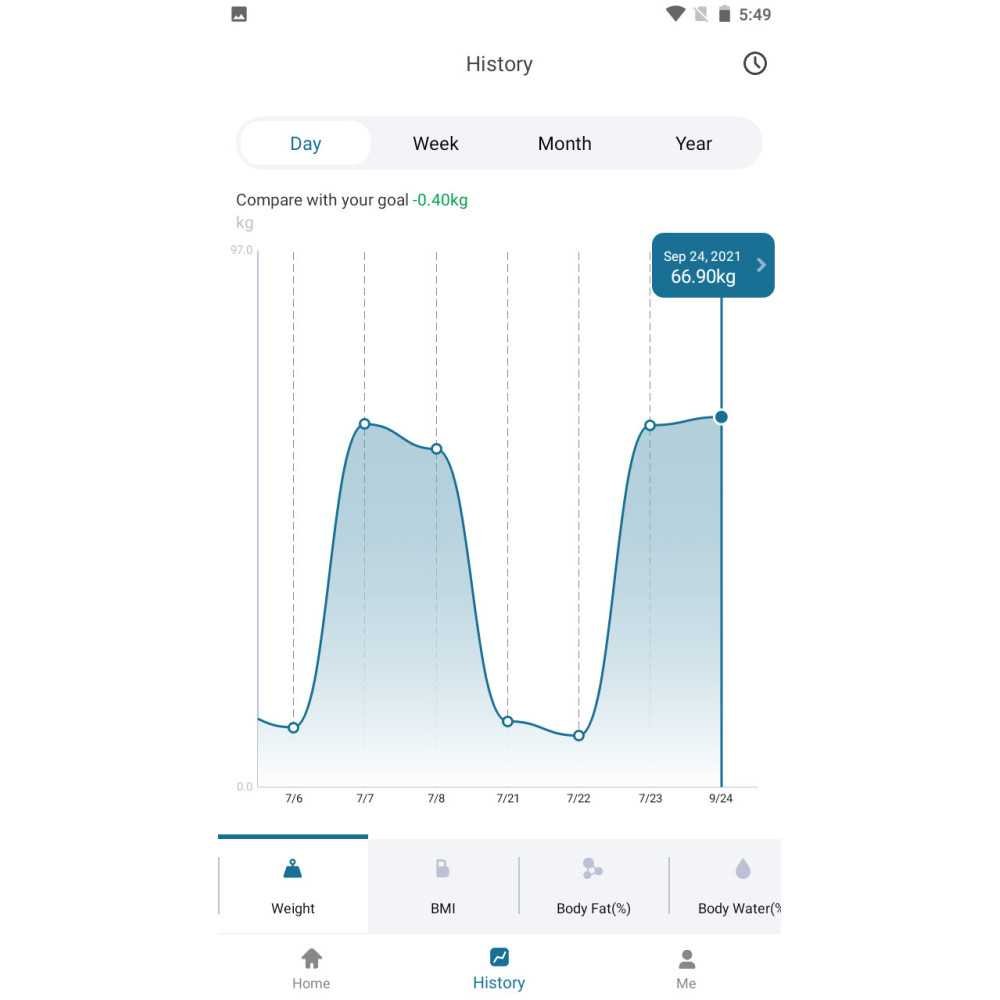Open the history clock icon

(754, 64)
